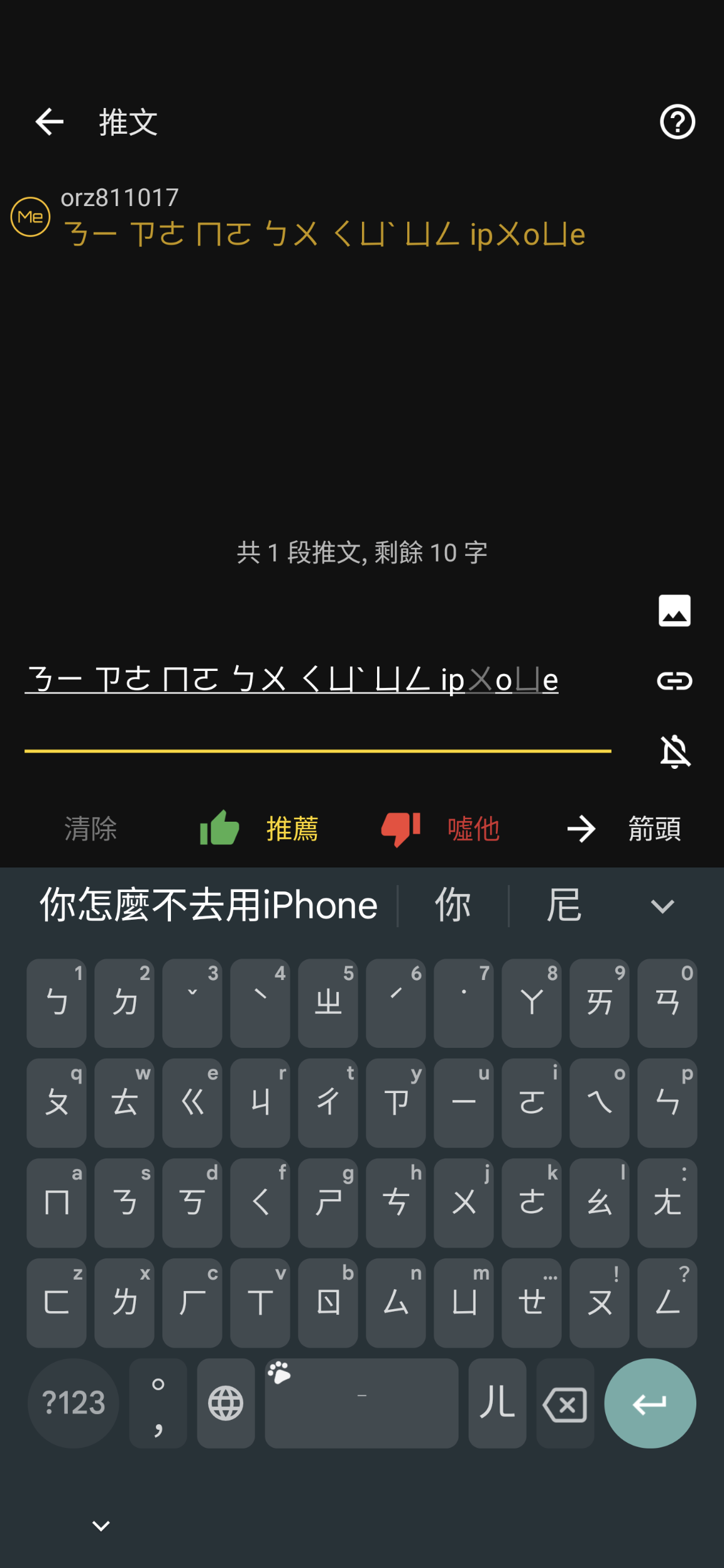Insert an image into the comment

tap(674, 611)
